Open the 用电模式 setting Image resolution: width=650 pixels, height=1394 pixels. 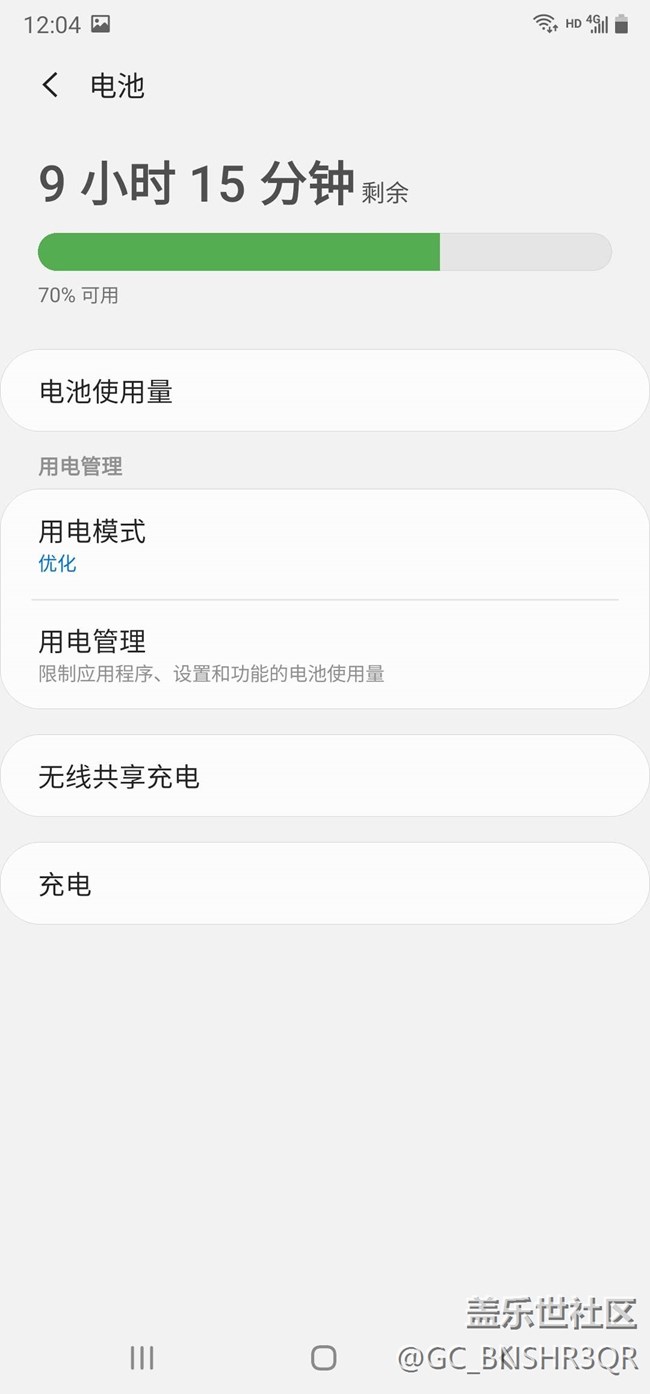pos(324,545)
